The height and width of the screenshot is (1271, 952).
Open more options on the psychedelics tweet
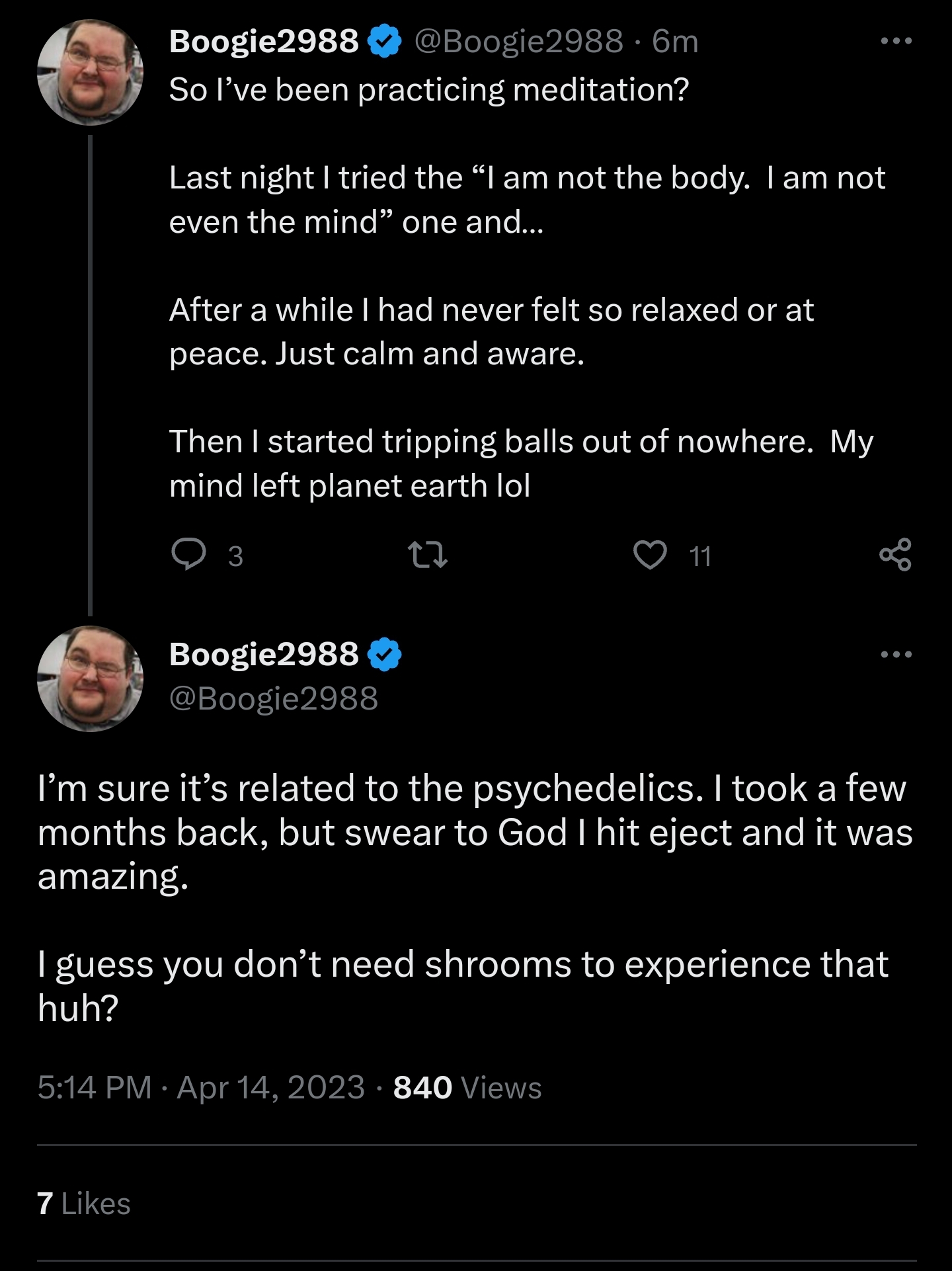click(x=896, y=655)
